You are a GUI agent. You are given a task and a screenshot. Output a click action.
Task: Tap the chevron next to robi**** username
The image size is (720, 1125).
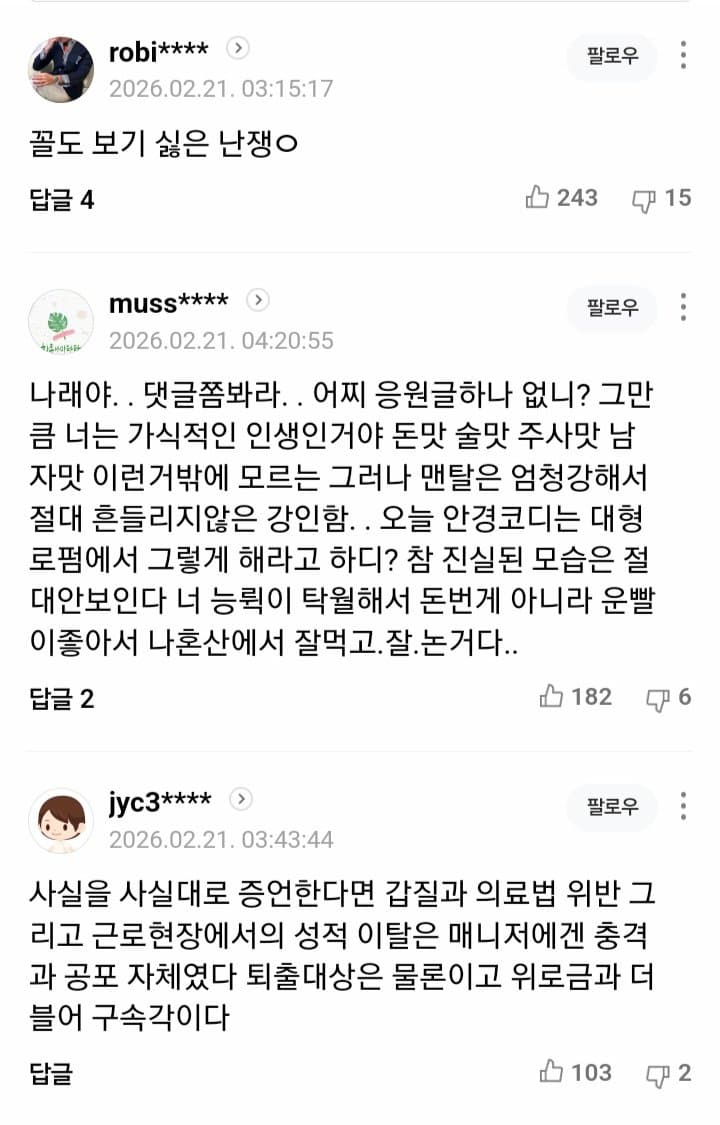click(x=237, y=47)
